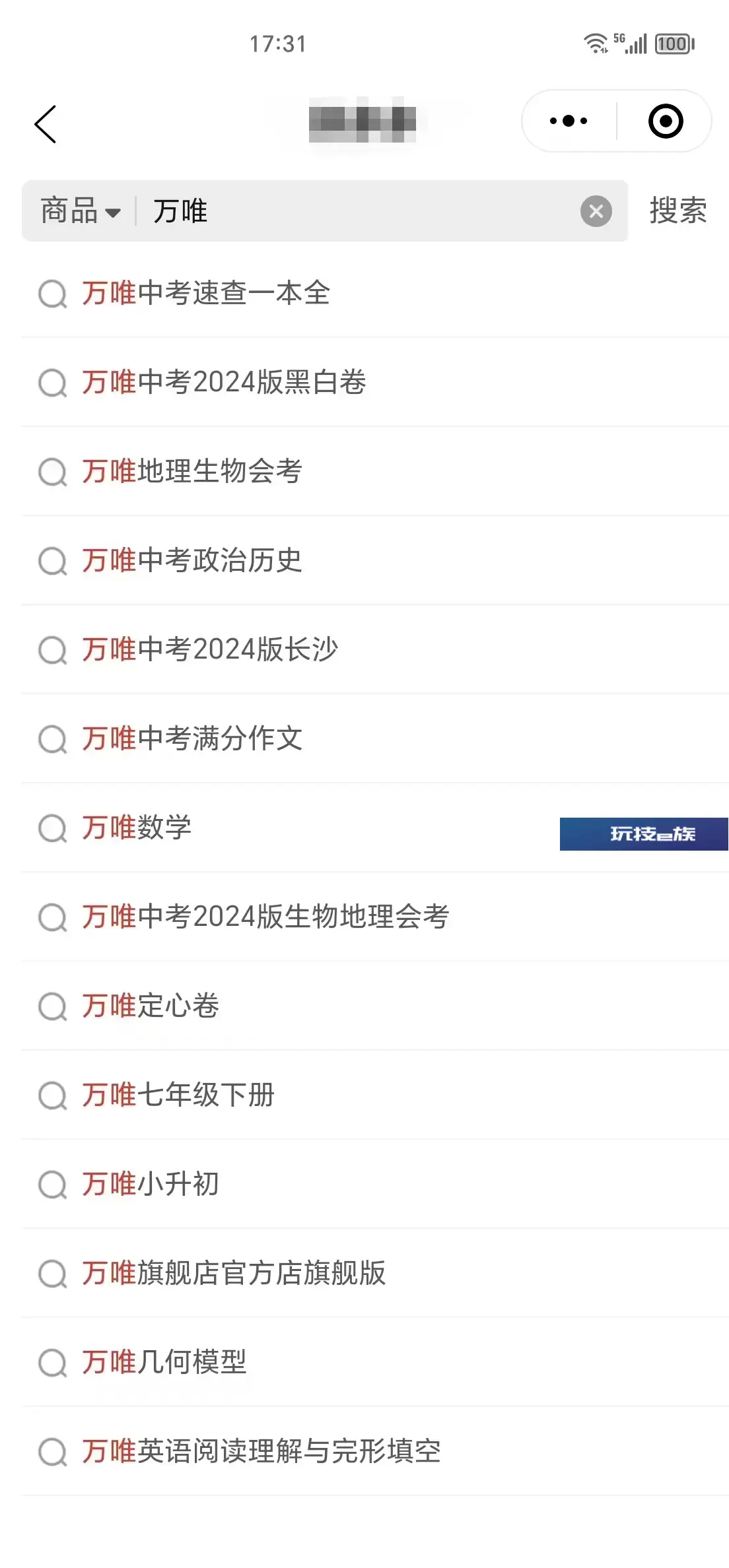Tap the 搜索 button
Viewport: 729px width, 1568px height.
(x=678, y=211)
